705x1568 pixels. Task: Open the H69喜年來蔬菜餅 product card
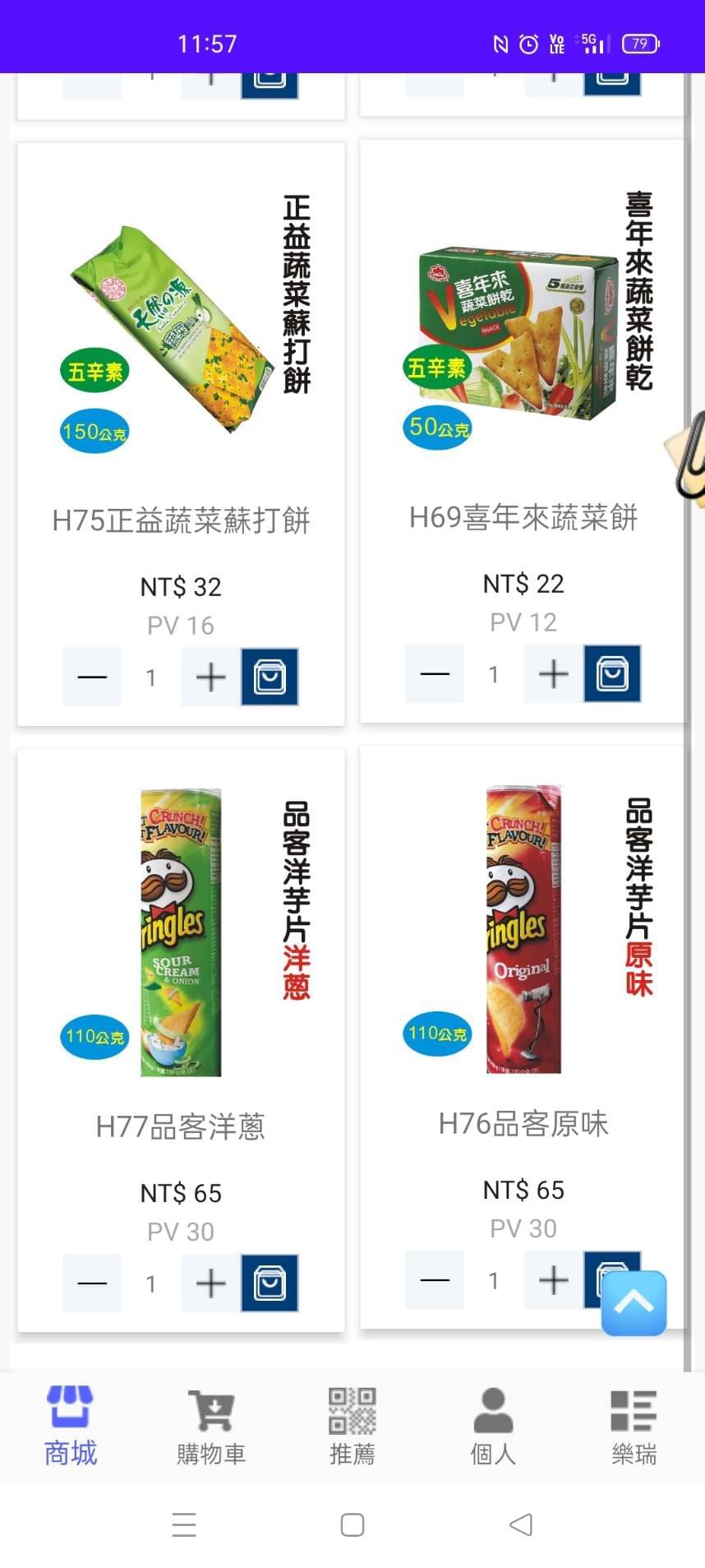pyautogui.click(x=523, y=516)
